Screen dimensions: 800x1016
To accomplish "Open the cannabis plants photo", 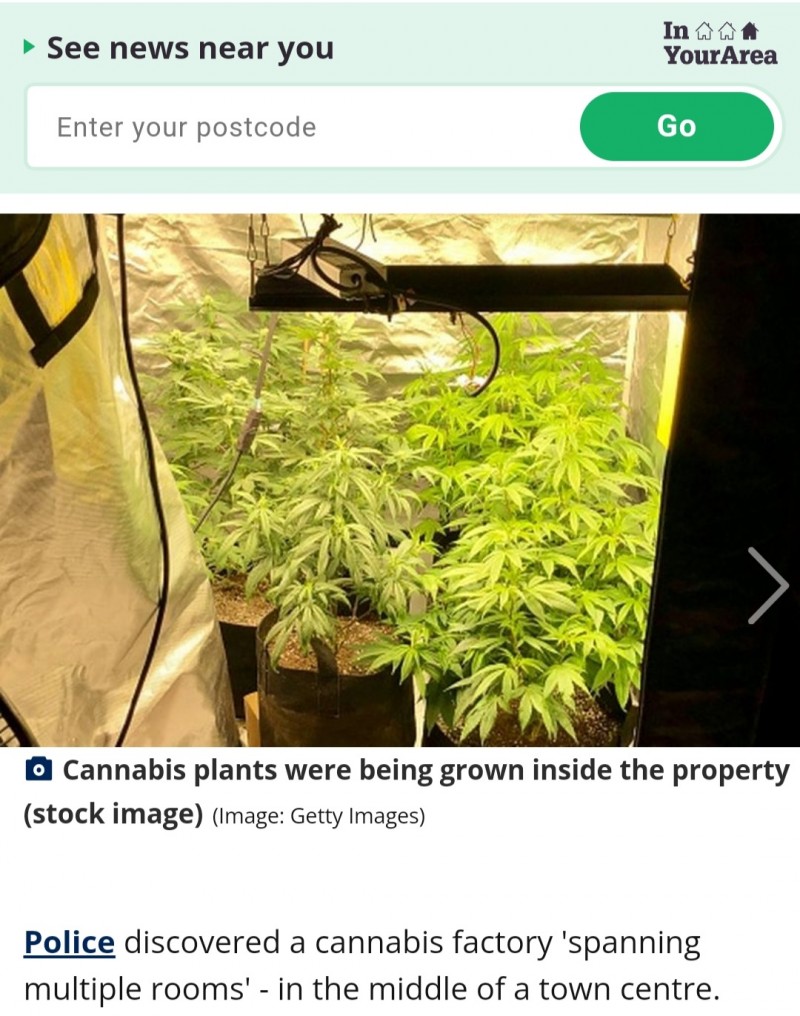I will point(400,480).
